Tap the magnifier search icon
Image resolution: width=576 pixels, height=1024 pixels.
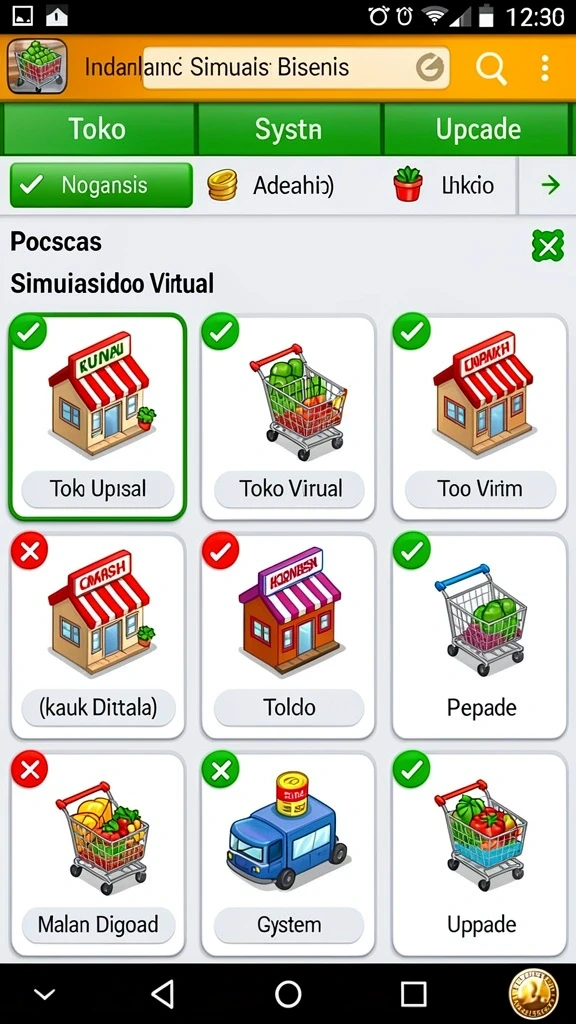[x=491, y=68]
